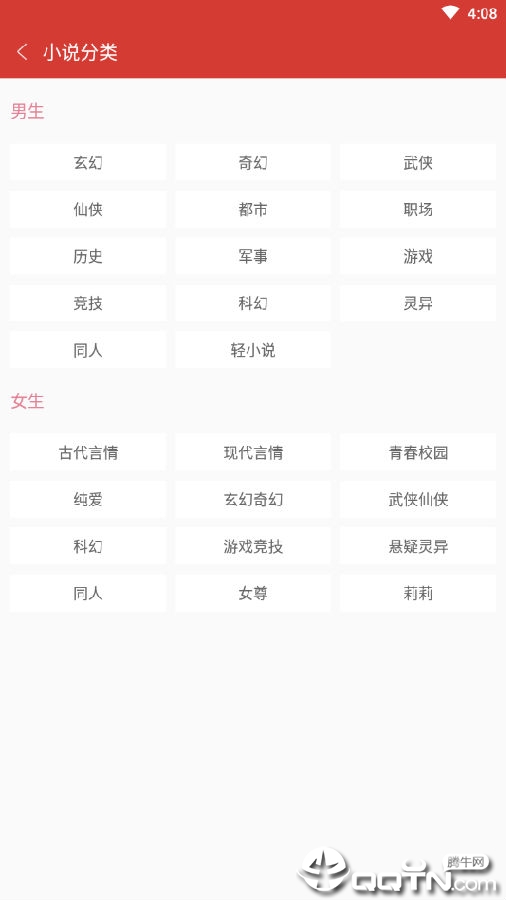This screenshot has width=506, height=900.
Task: Tap the 女尊 category
Action: [253, 593]
